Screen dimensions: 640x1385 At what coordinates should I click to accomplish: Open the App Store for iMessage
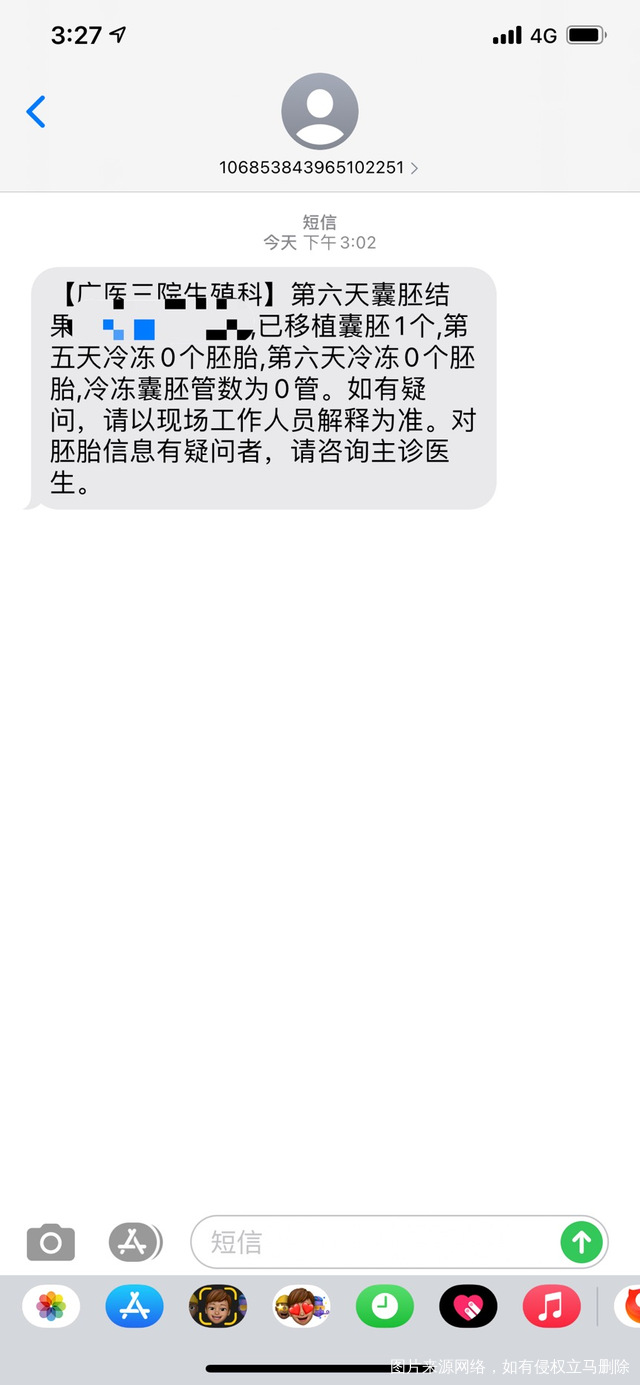point(134,1306)
